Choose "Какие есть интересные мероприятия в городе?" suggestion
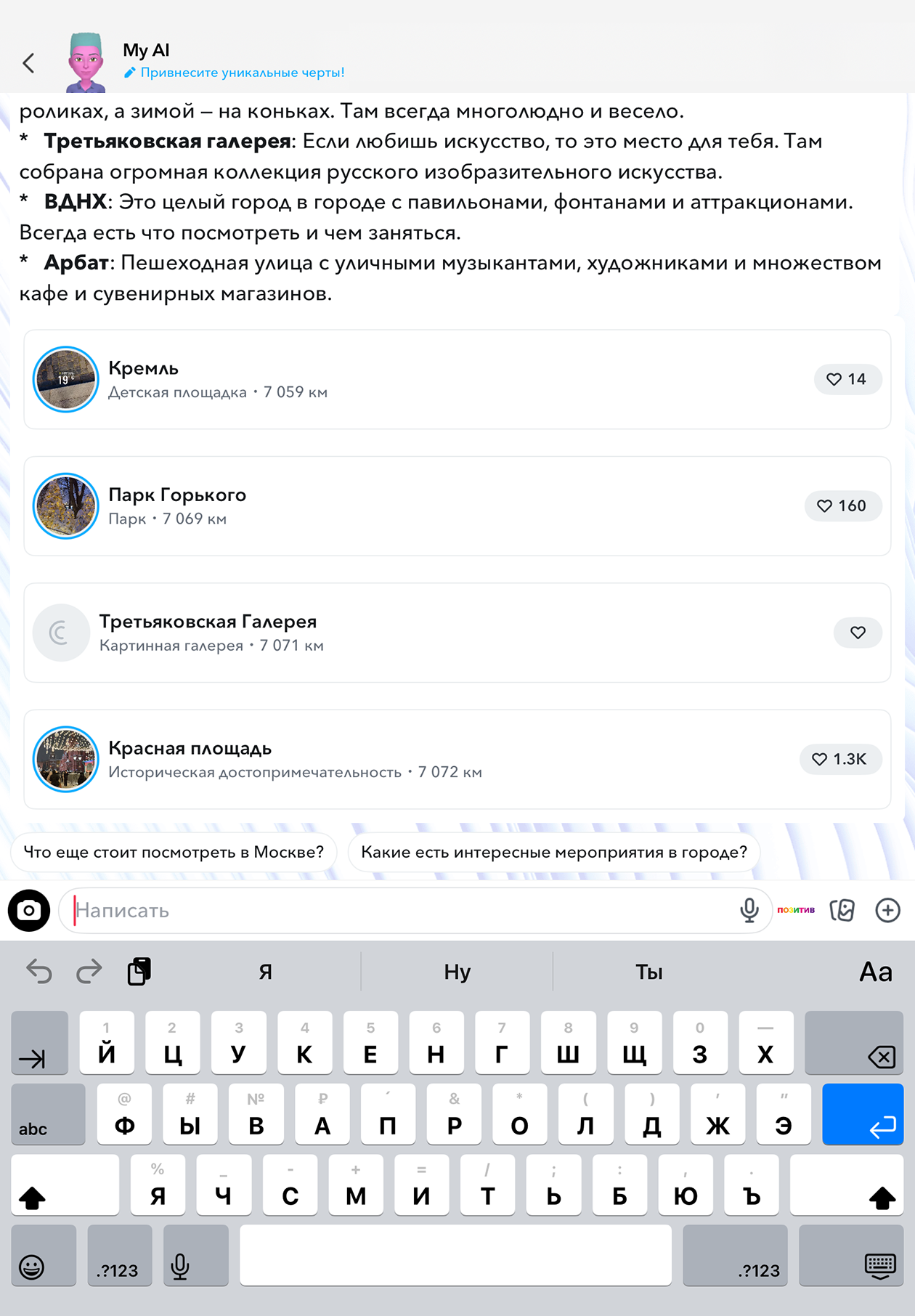 [553, 852]
